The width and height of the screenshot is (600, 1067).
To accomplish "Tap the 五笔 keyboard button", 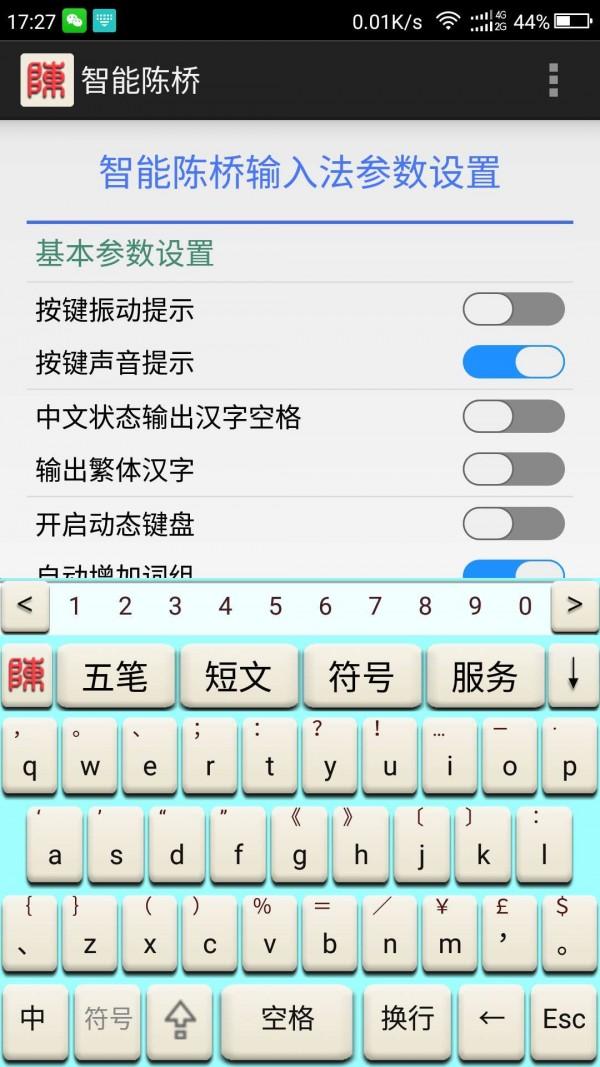I will [x=115, y=677].
